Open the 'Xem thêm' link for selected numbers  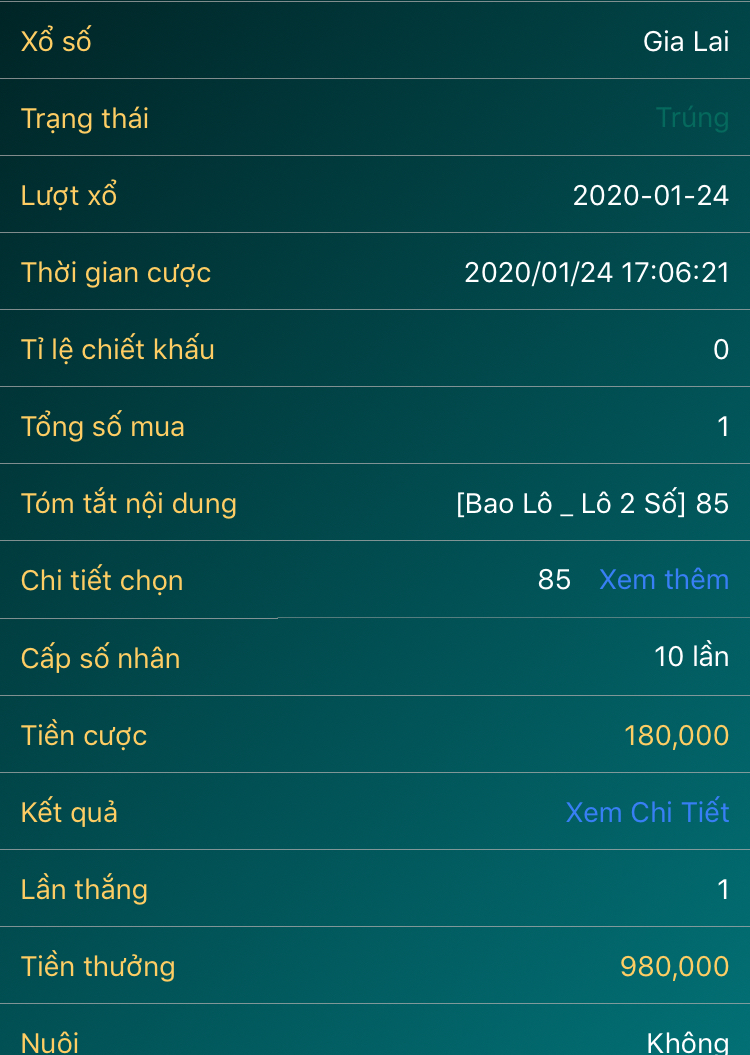click(663, 580)
